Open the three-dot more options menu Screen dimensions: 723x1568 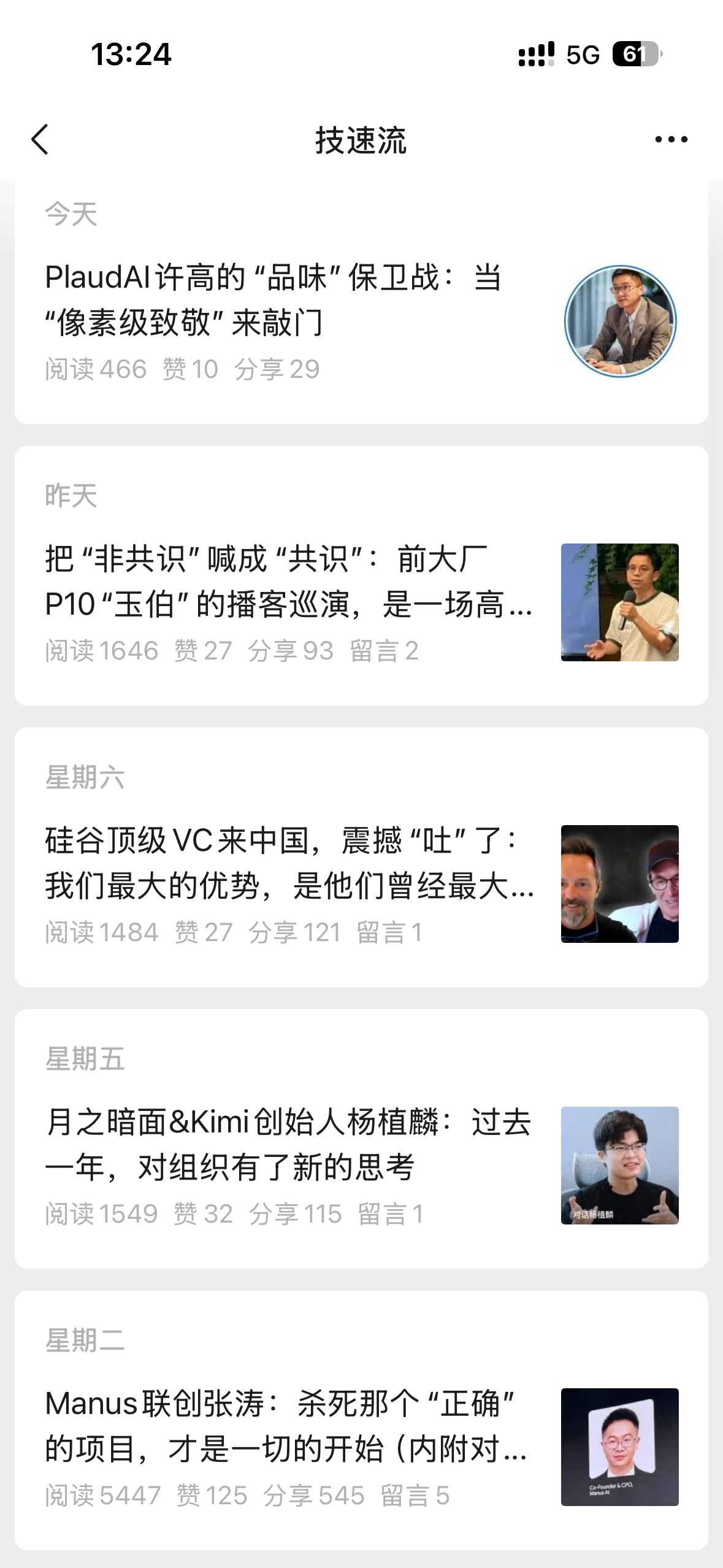671,140
